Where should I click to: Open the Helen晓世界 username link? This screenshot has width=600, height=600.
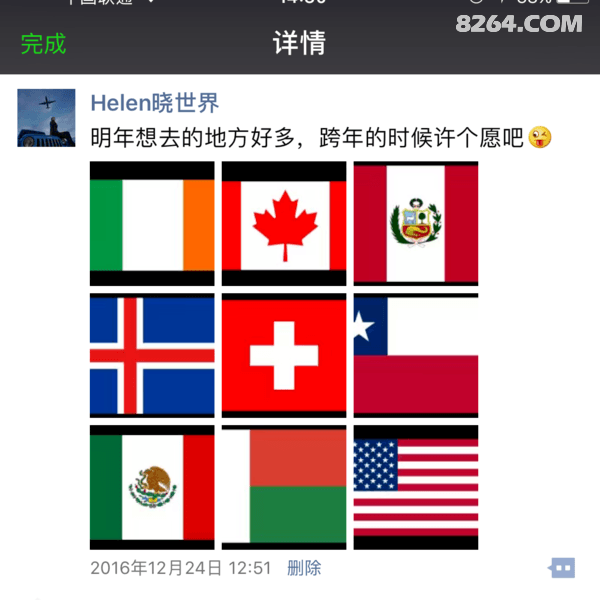click(154, 103)
